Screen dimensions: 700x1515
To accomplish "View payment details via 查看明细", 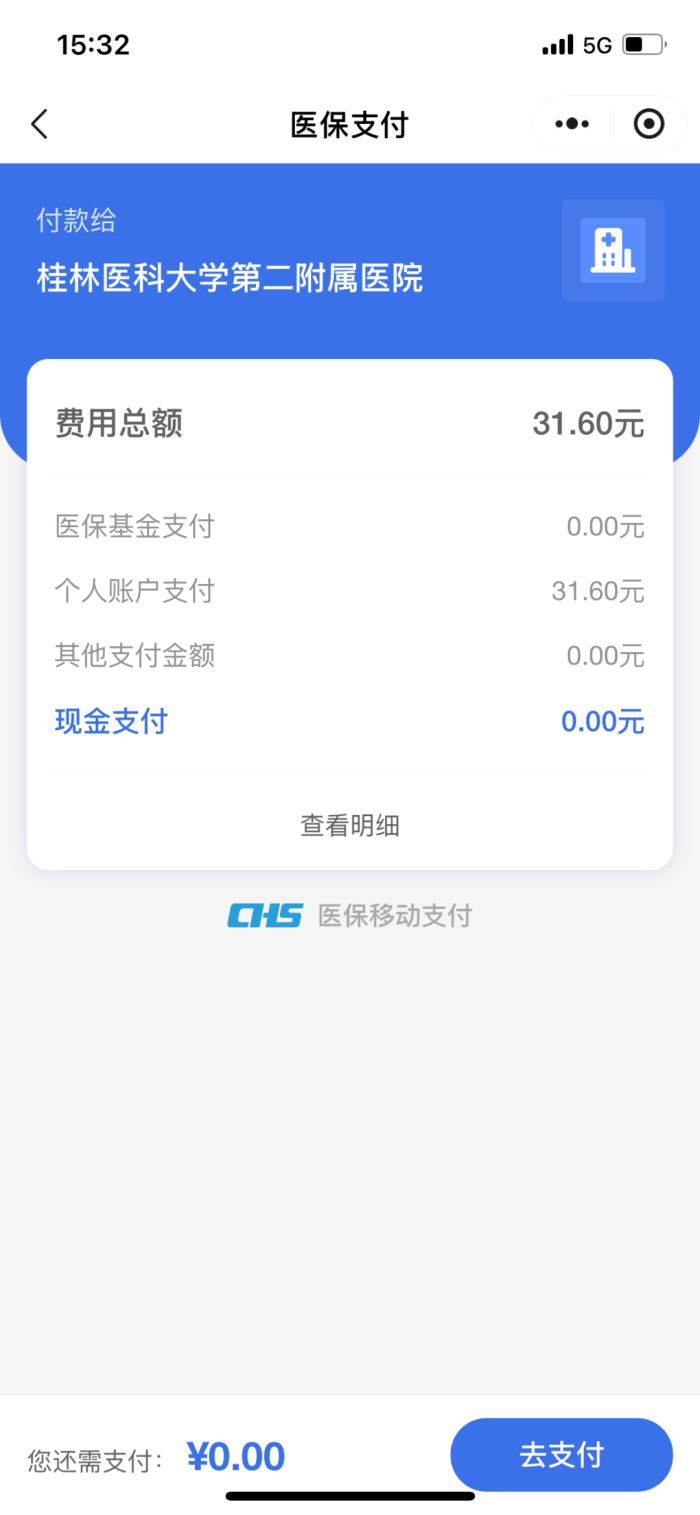I will click(x=350, y=825).
